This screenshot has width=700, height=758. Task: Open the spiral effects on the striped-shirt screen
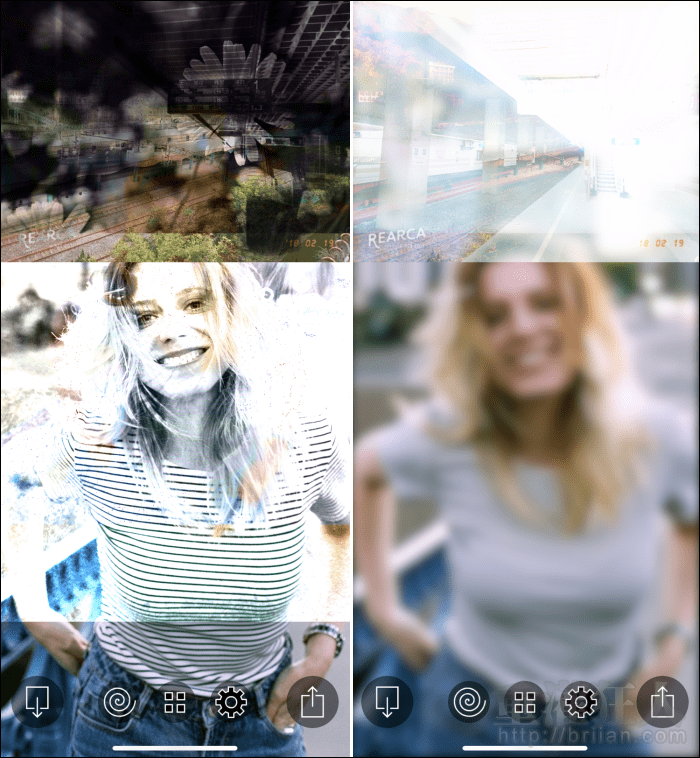point(120,702)
